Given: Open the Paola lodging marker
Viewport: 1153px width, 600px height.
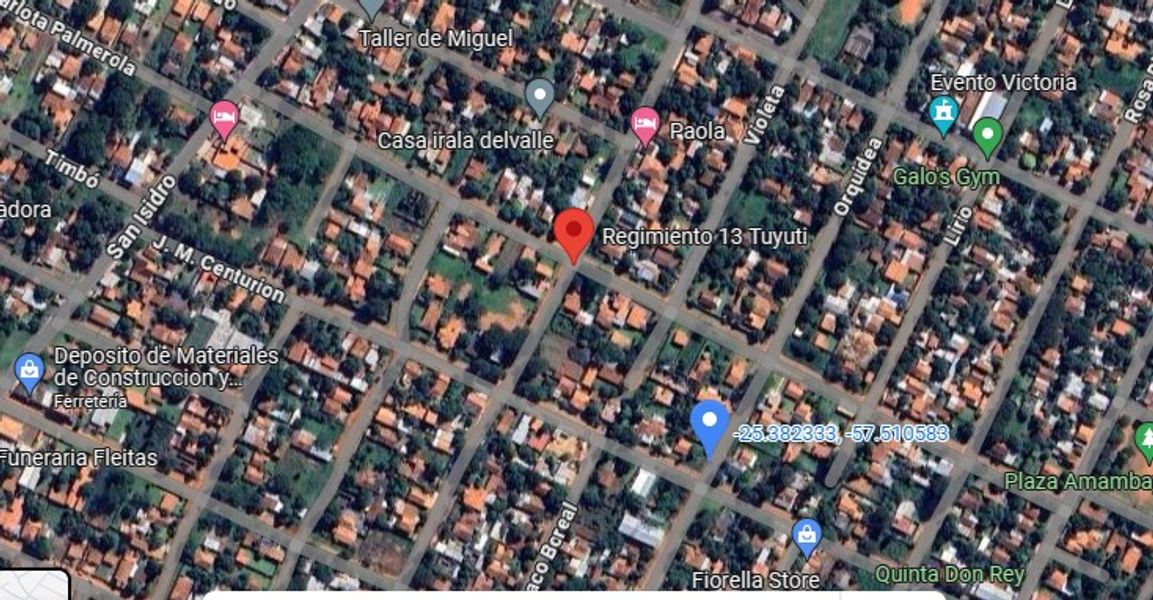Looking at the screenshot, I should 645,124.
